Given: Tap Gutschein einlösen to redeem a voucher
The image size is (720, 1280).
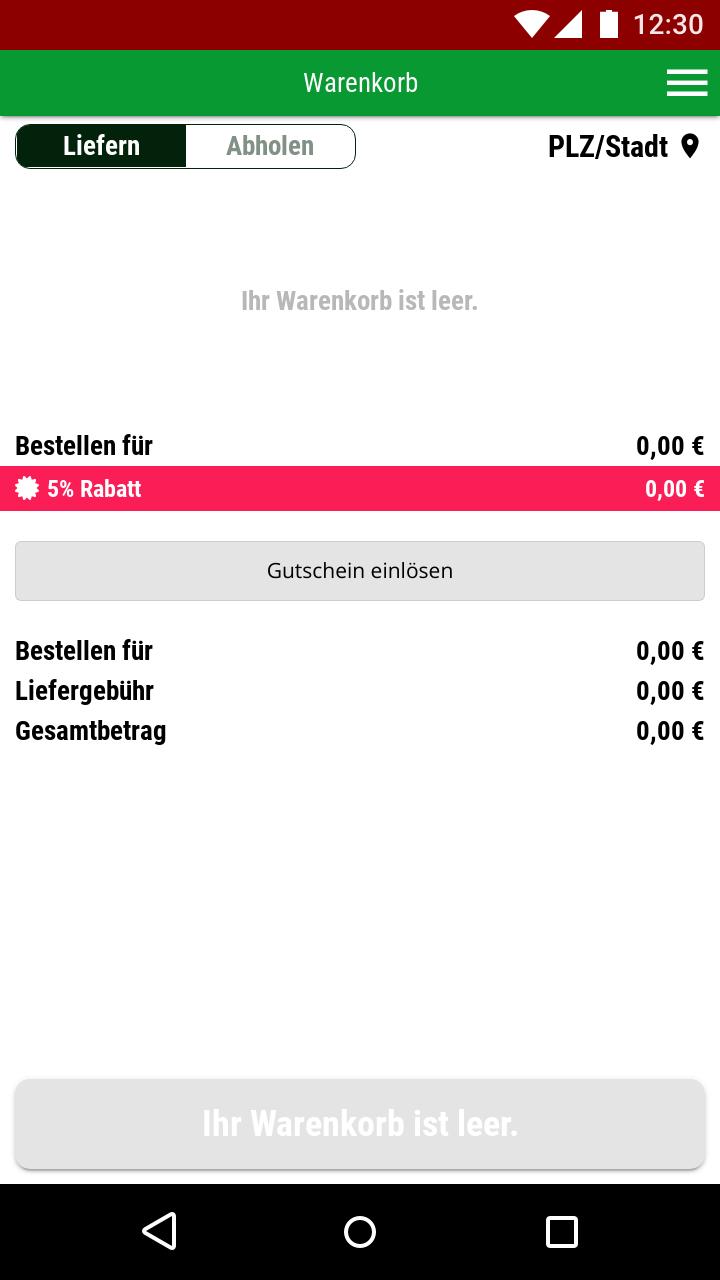Looking at the screenshot, I should tap(360, 571).
